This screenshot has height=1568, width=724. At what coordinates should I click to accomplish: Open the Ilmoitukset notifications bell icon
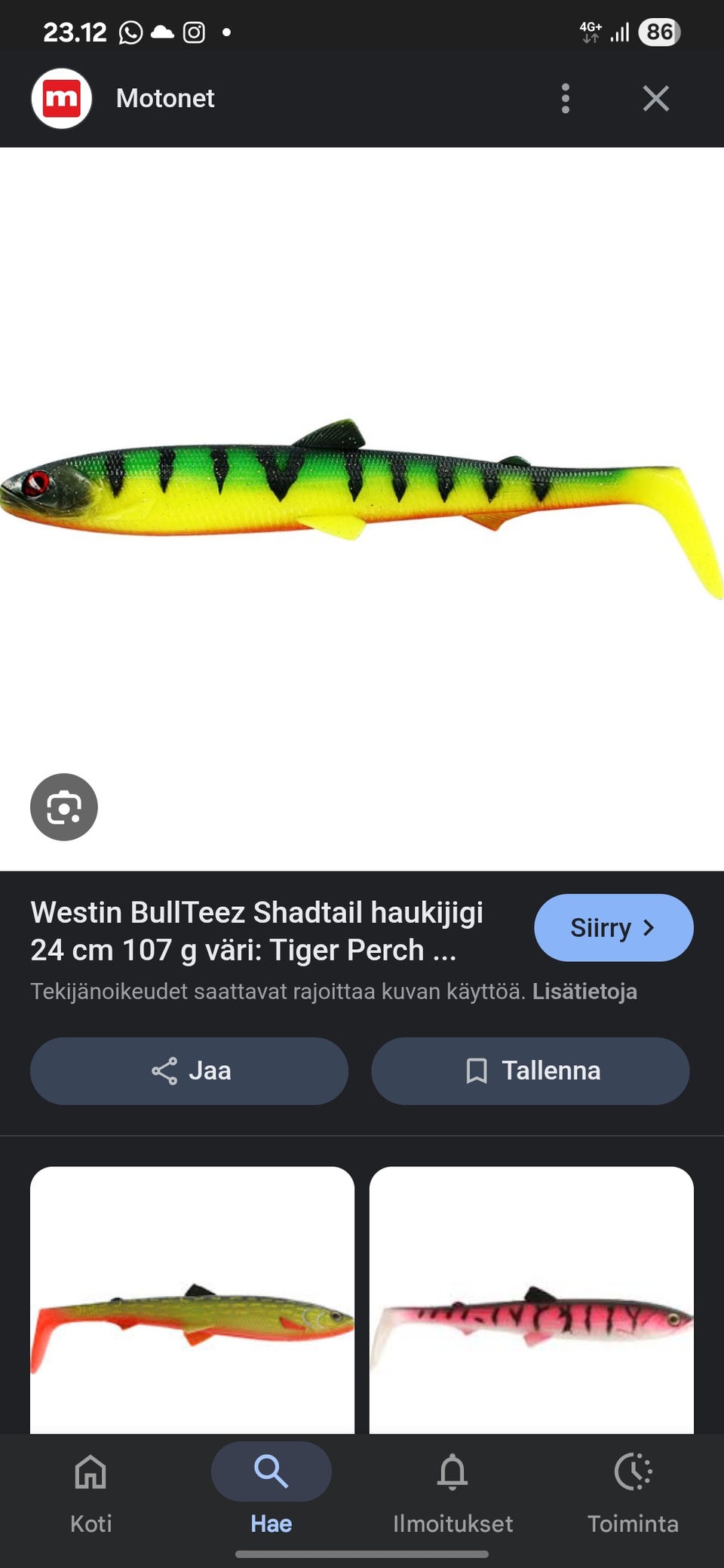point(452,1471)
